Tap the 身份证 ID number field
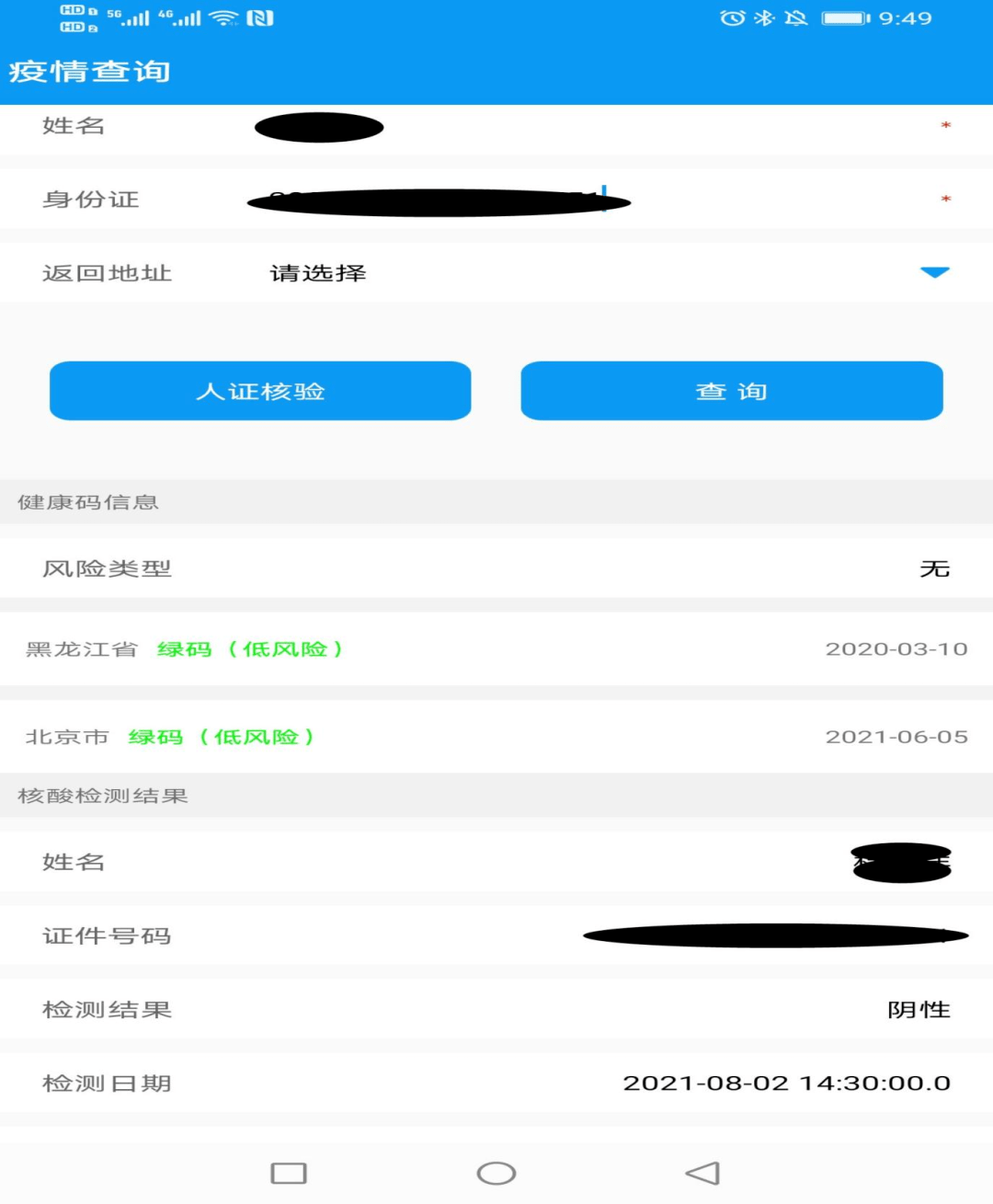The image size is (993, 1204). pyautogui.click(x=552, y=201)
